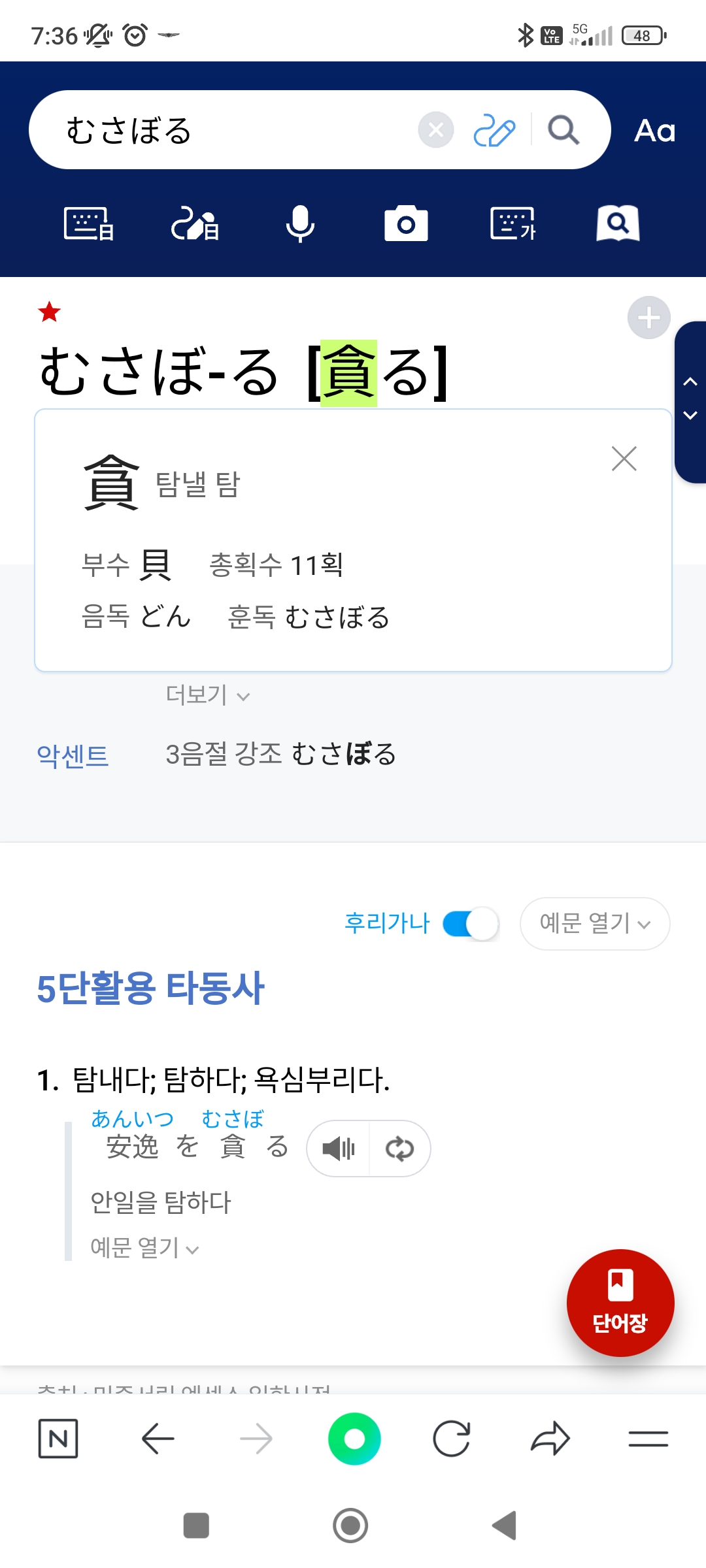Screen dimensions: 706x1568
Task: Select the Korean keyboard input icon
Action: point(513,224)
